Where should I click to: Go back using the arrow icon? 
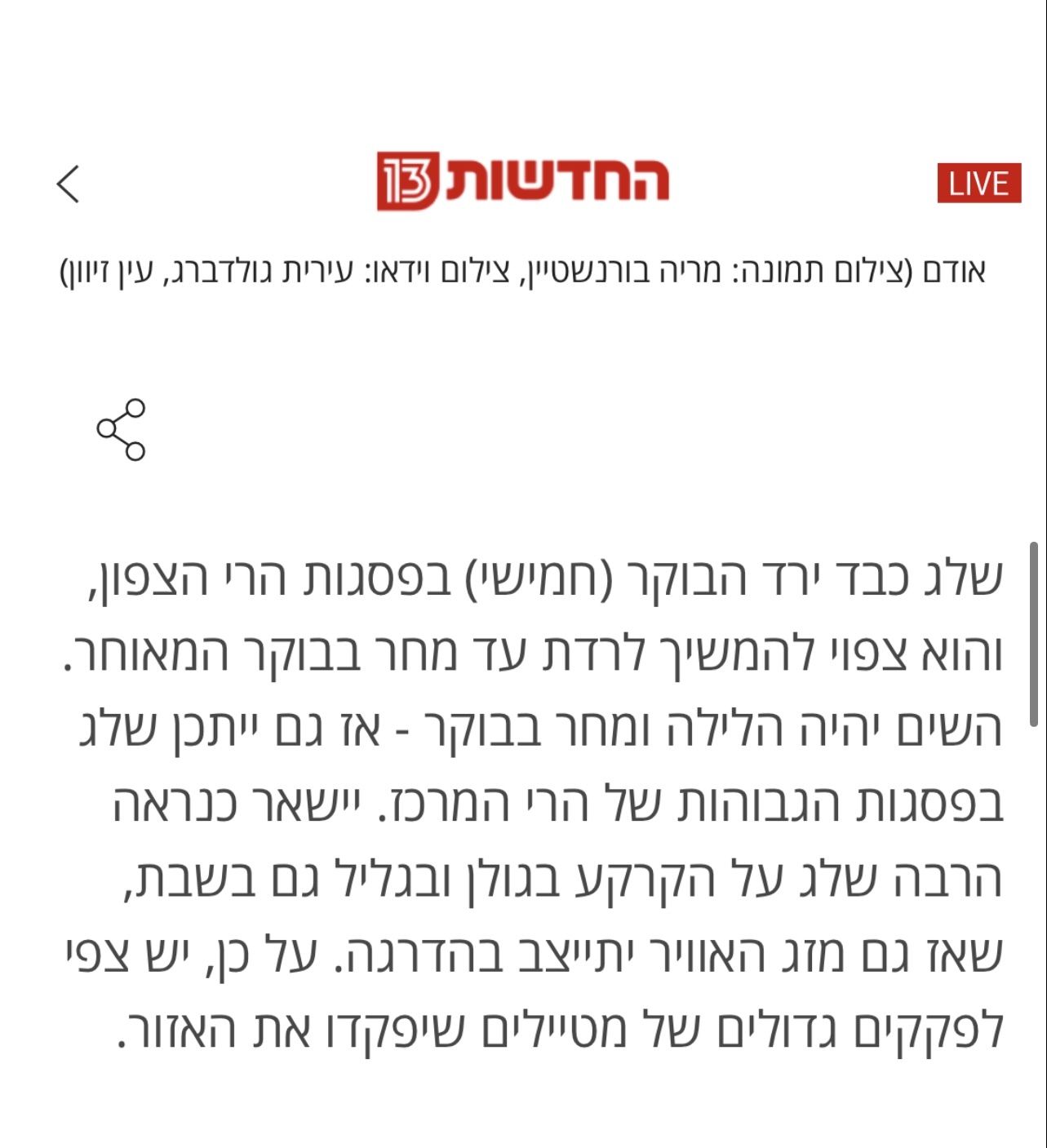pyautogui.click(x=69, y=183)
